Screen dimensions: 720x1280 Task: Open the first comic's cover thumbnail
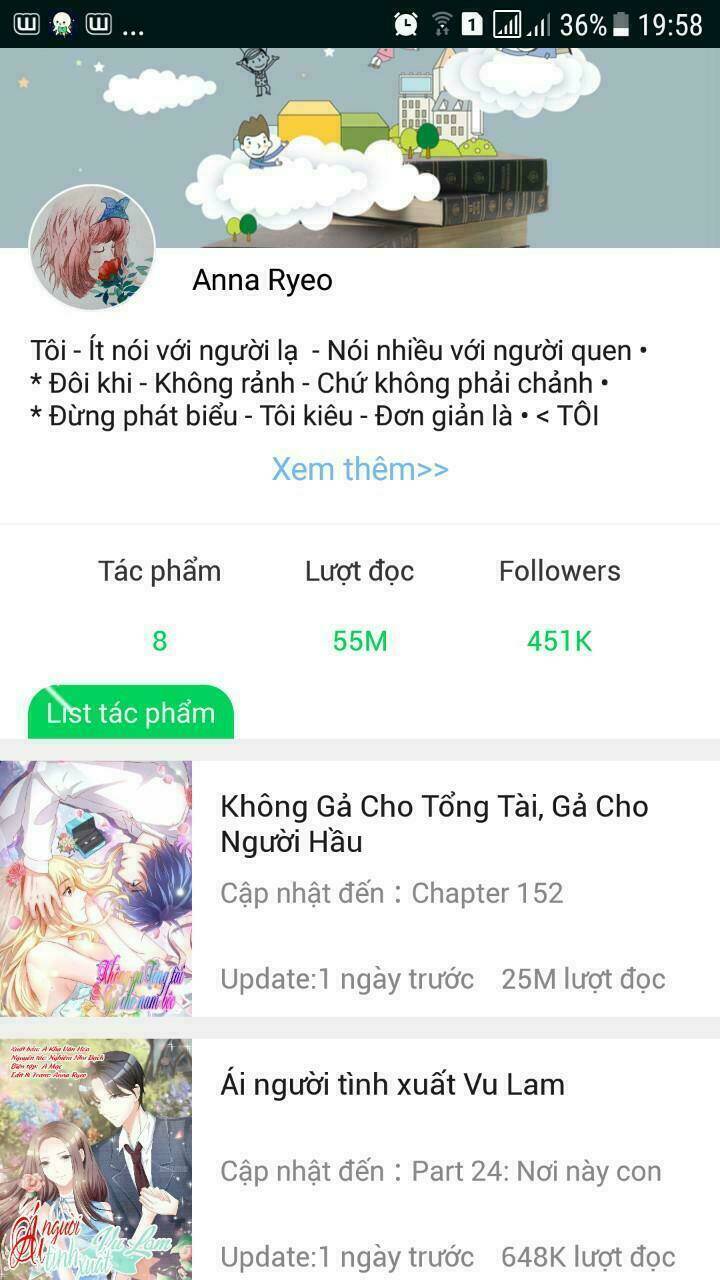95,885
